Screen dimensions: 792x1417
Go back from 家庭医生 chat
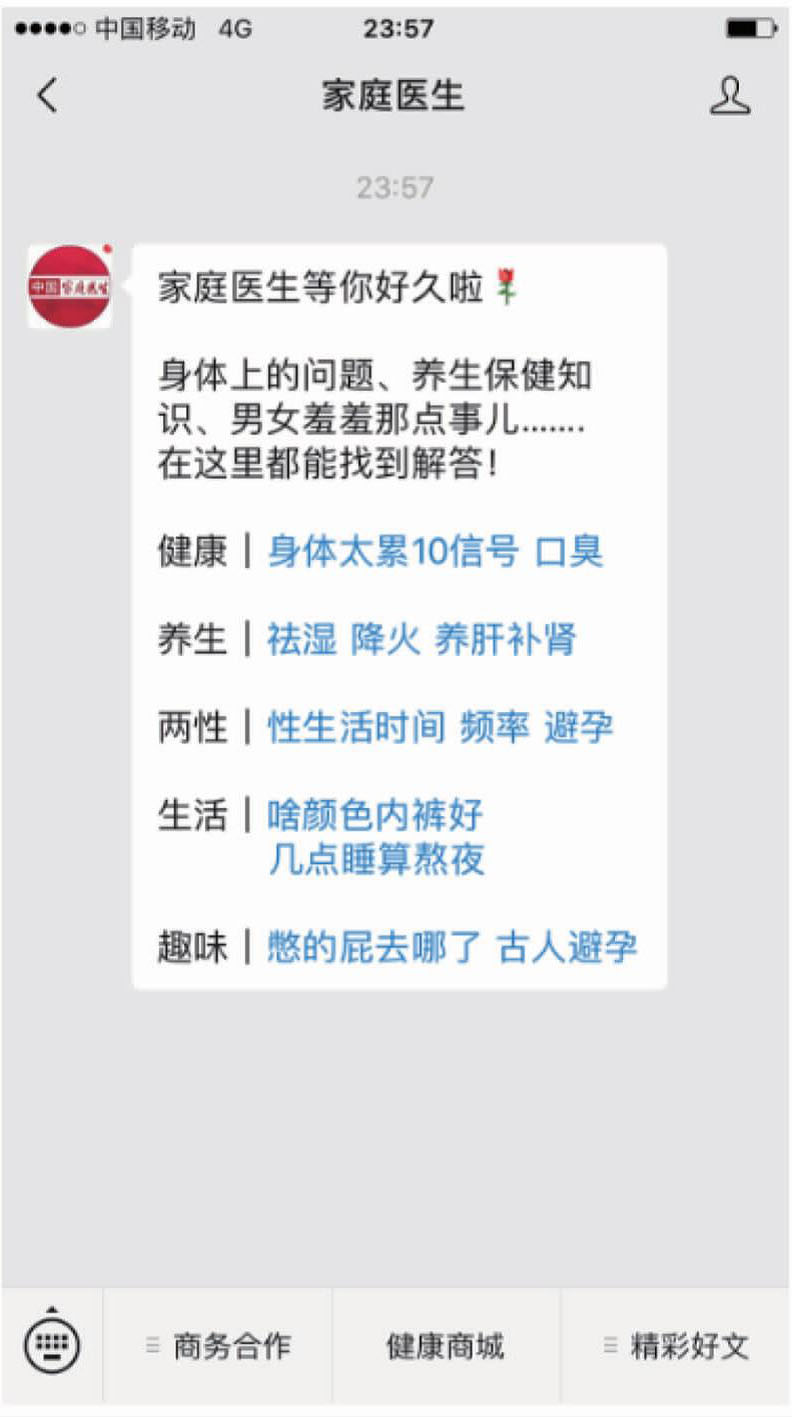click(47, 96)
